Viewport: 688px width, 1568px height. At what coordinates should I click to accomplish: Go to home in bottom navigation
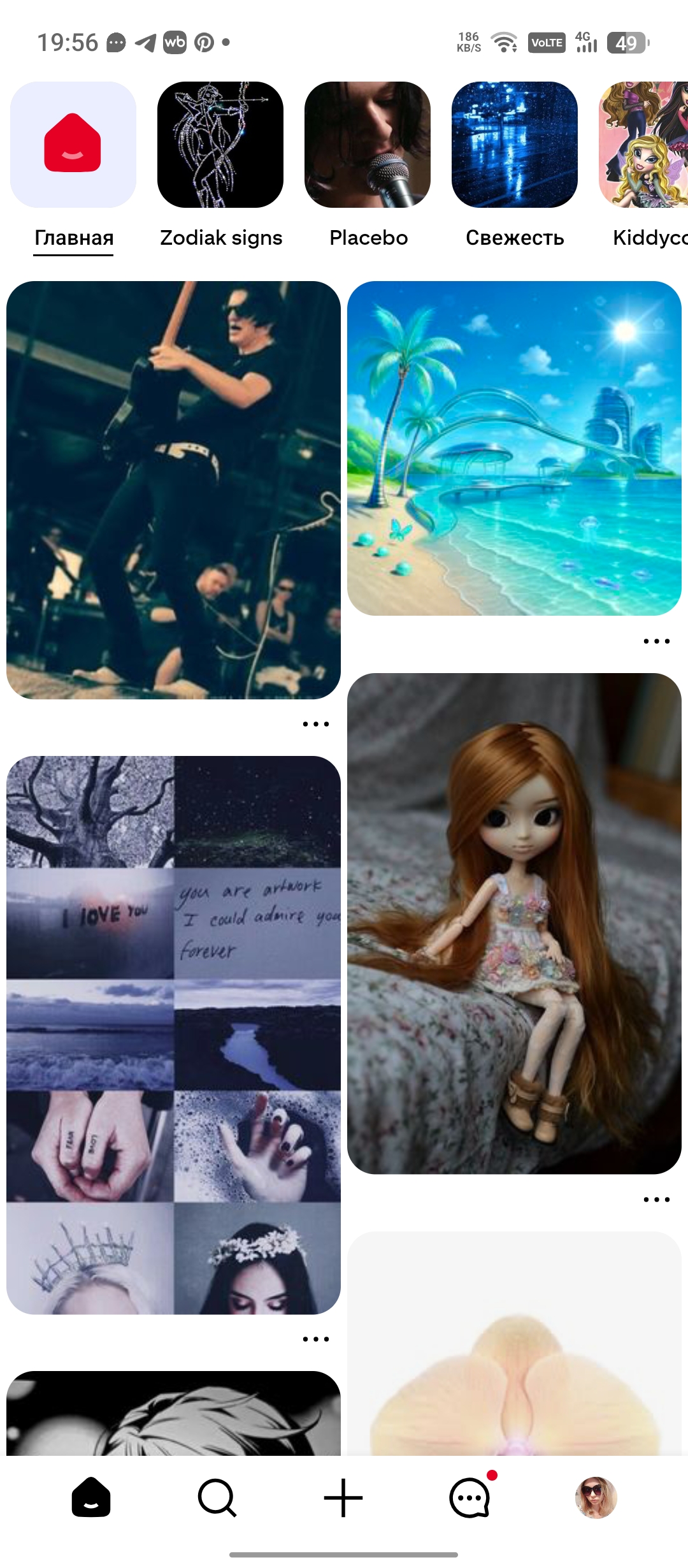tap(91, 1497)
